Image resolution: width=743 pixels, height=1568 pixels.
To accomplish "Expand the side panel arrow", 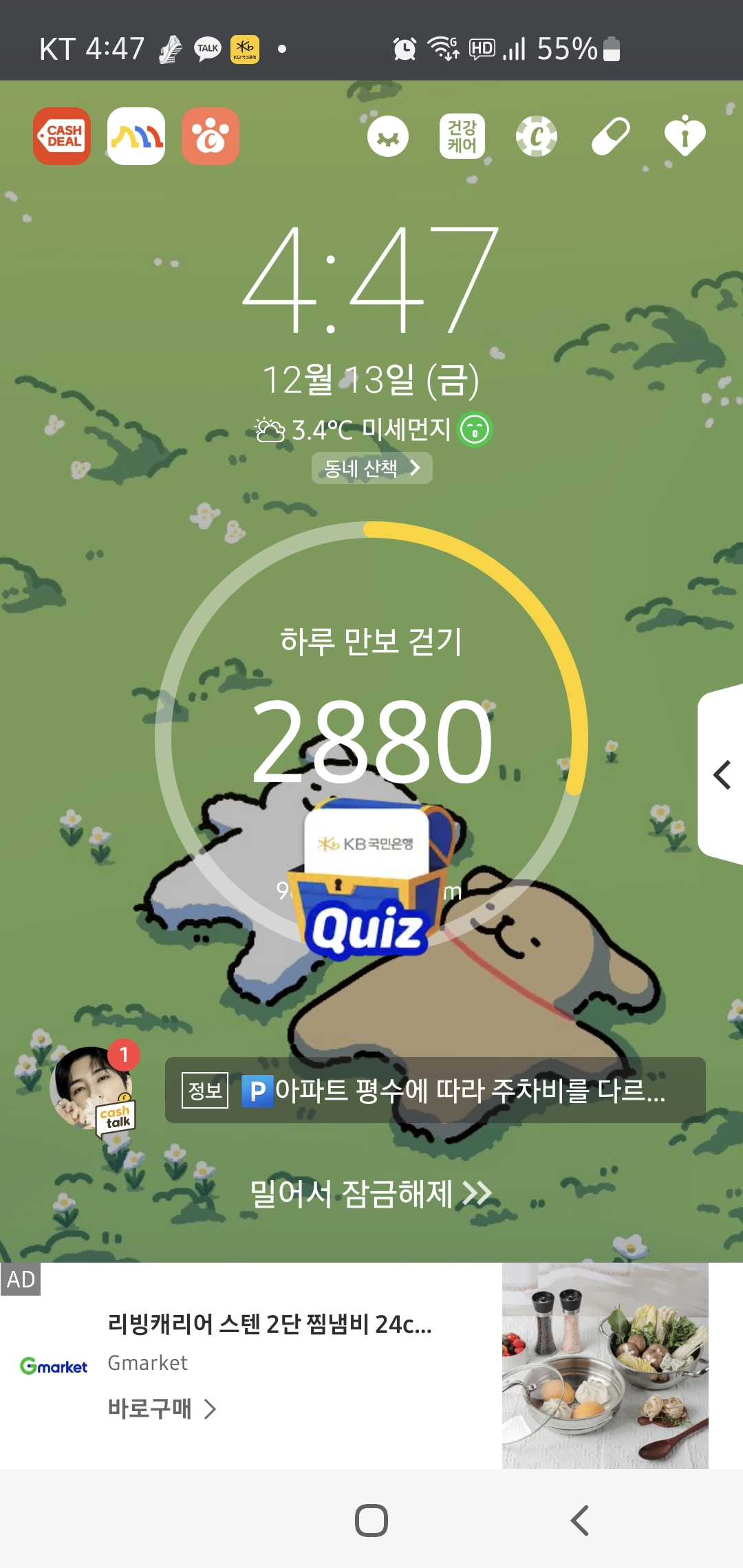I will (722, 775).
